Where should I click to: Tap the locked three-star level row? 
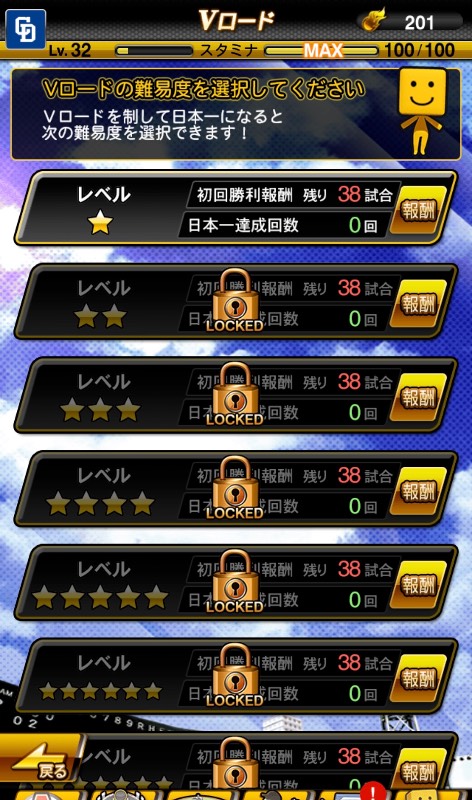[x=236, y=396]
